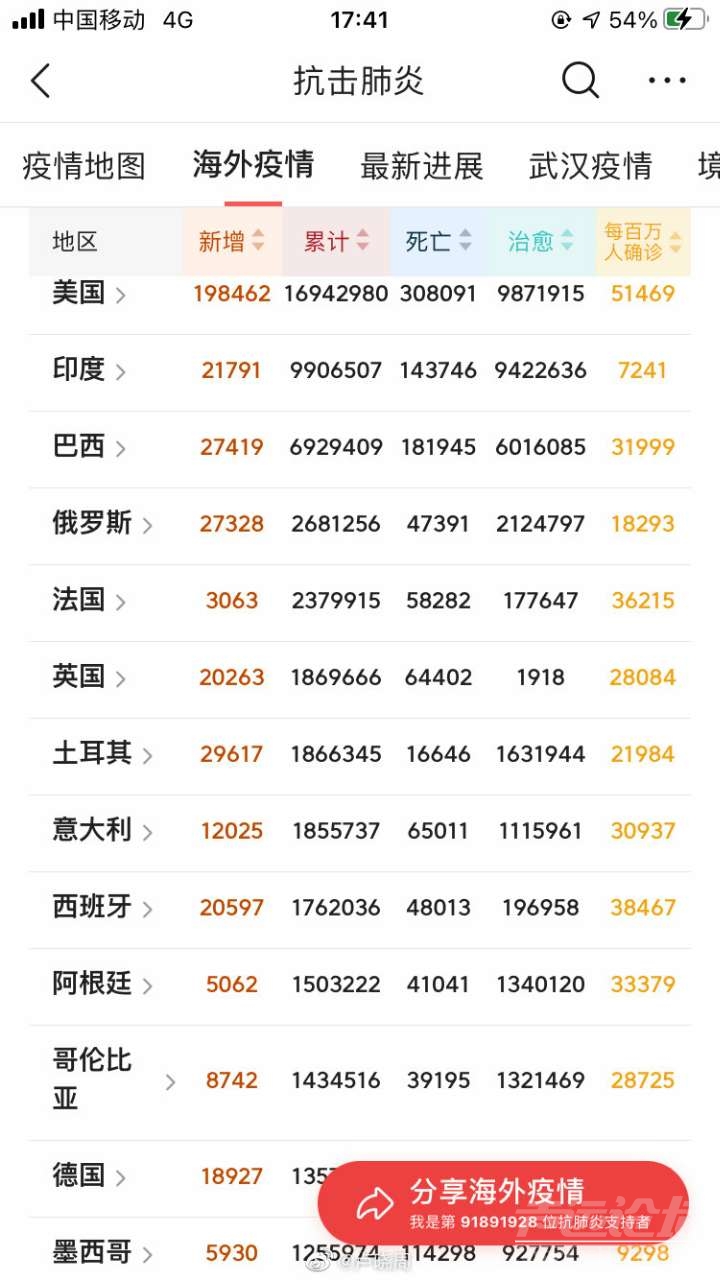Switch to the 武汉疫情 tab

point(590,166)
